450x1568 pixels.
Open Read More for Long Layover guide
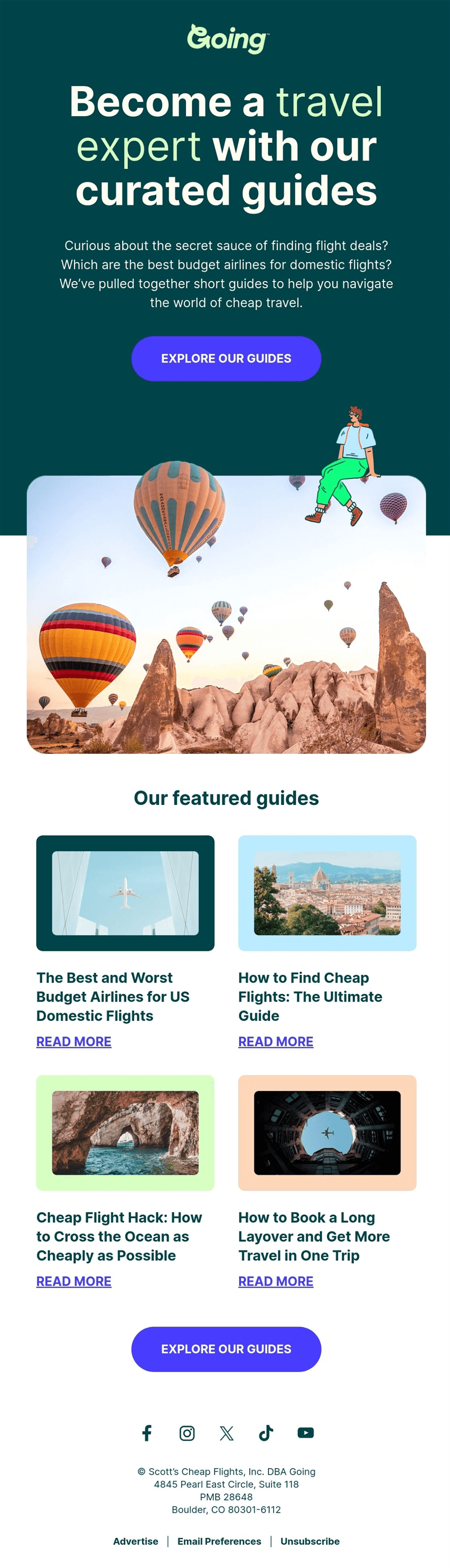coord(275,1281)
